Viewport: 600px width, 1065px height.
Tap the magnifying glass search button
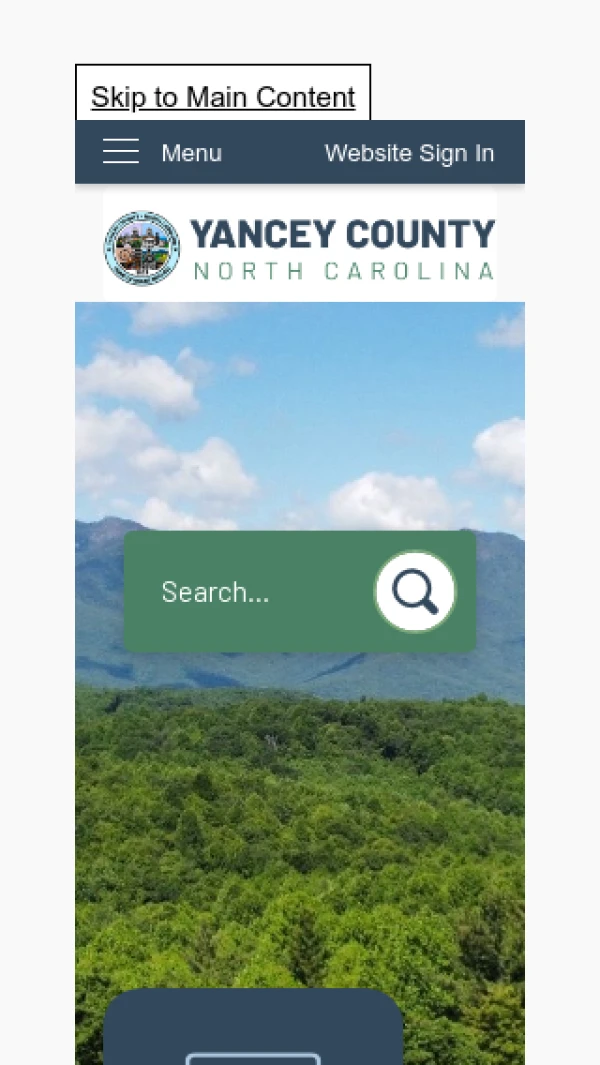pyautogui.click(x=415, y=592)
